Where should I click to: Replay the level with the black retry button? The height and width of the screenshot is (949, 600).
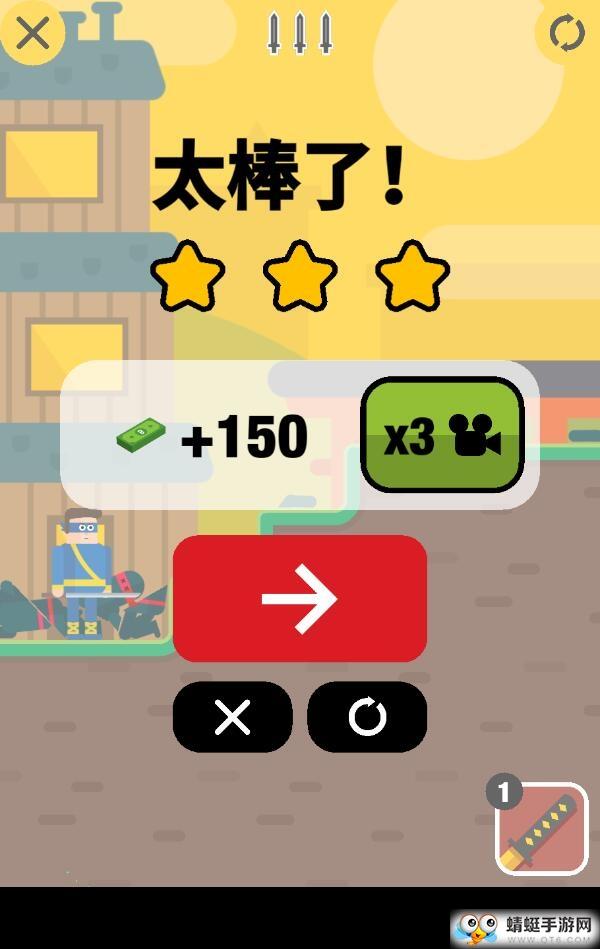(367, 717)
